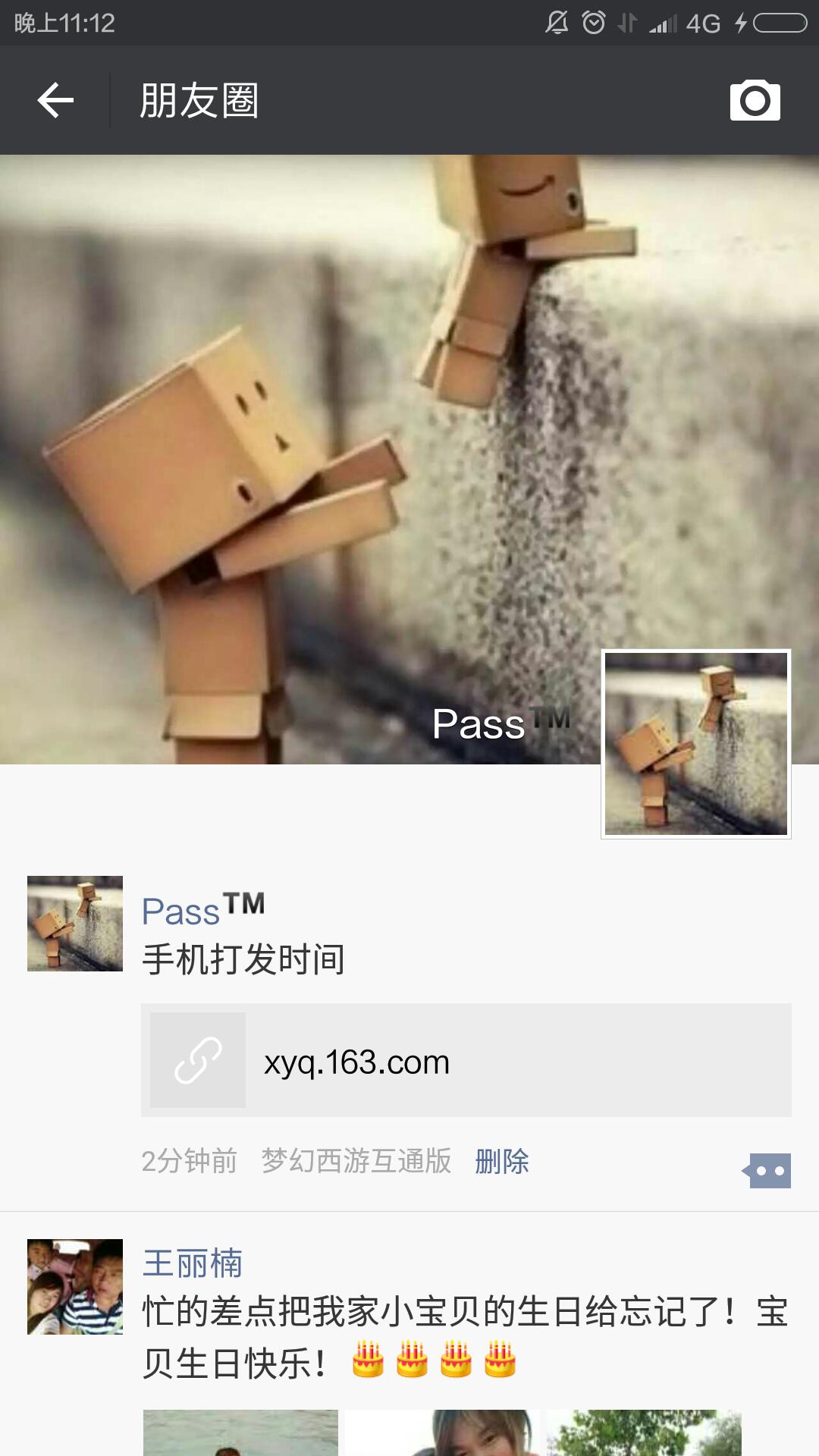Screen dimensions: 819x1456
Task: View 王丽楠's profile name link
Action: [193, 1263]
